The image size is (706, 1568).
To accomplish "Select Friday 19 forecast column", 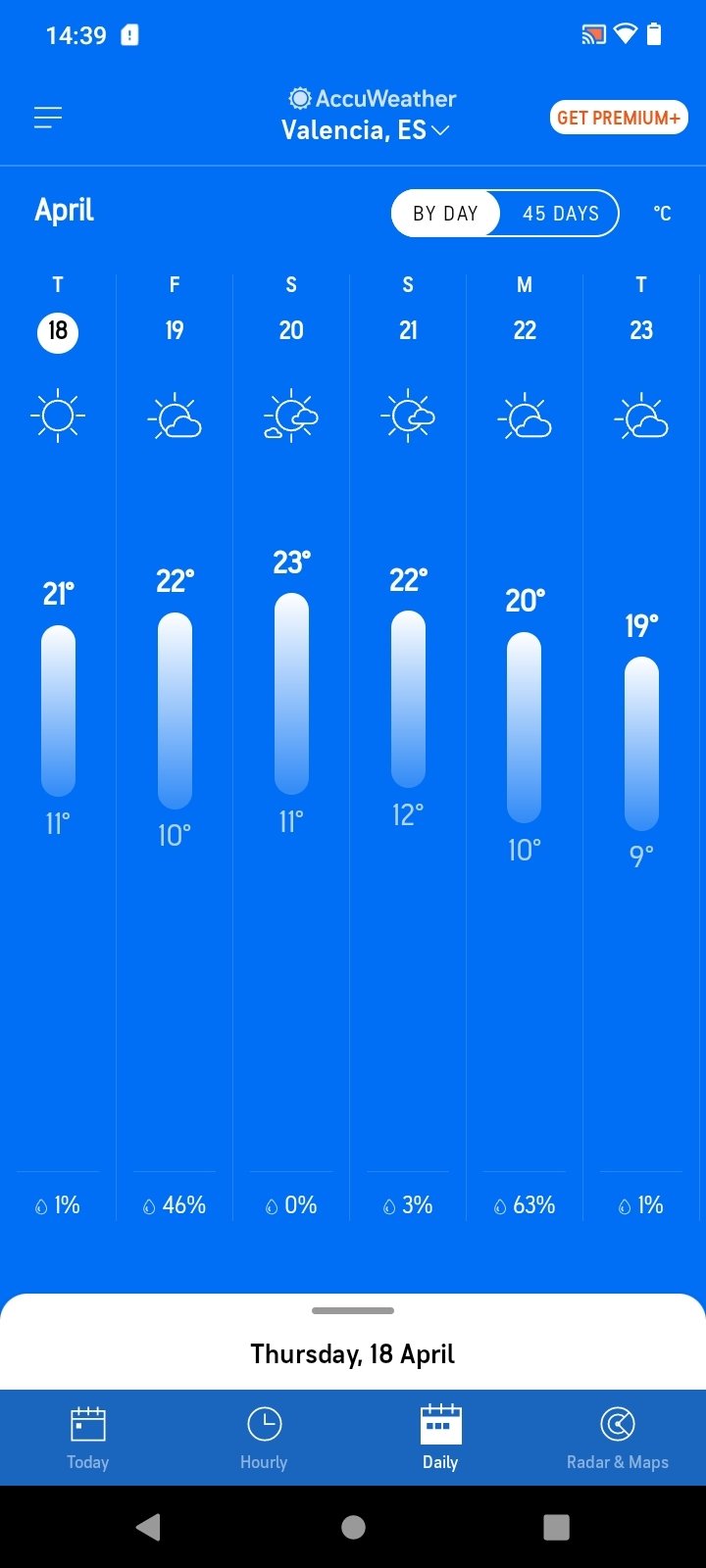I will (x=175, y=745).
